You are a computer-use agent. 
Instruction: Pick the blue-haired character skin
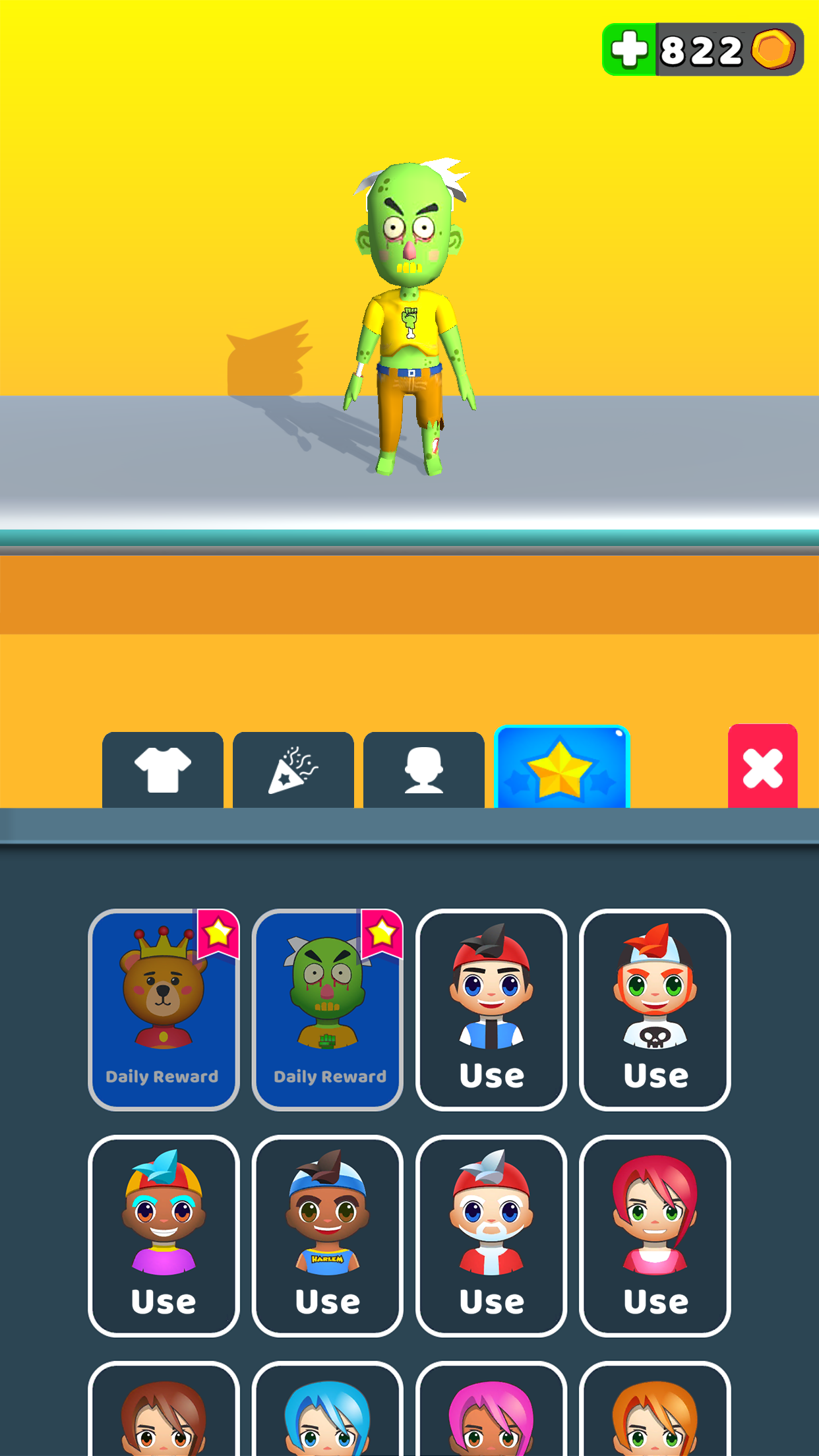[327, 1411]
